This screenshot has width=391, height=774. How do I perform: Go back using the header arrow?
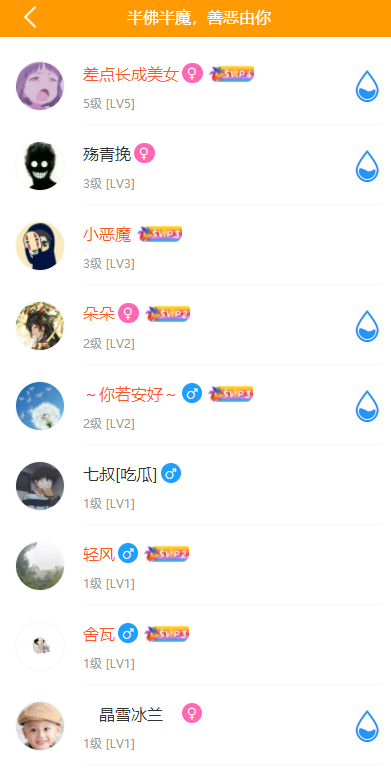[x=31, y=18]
